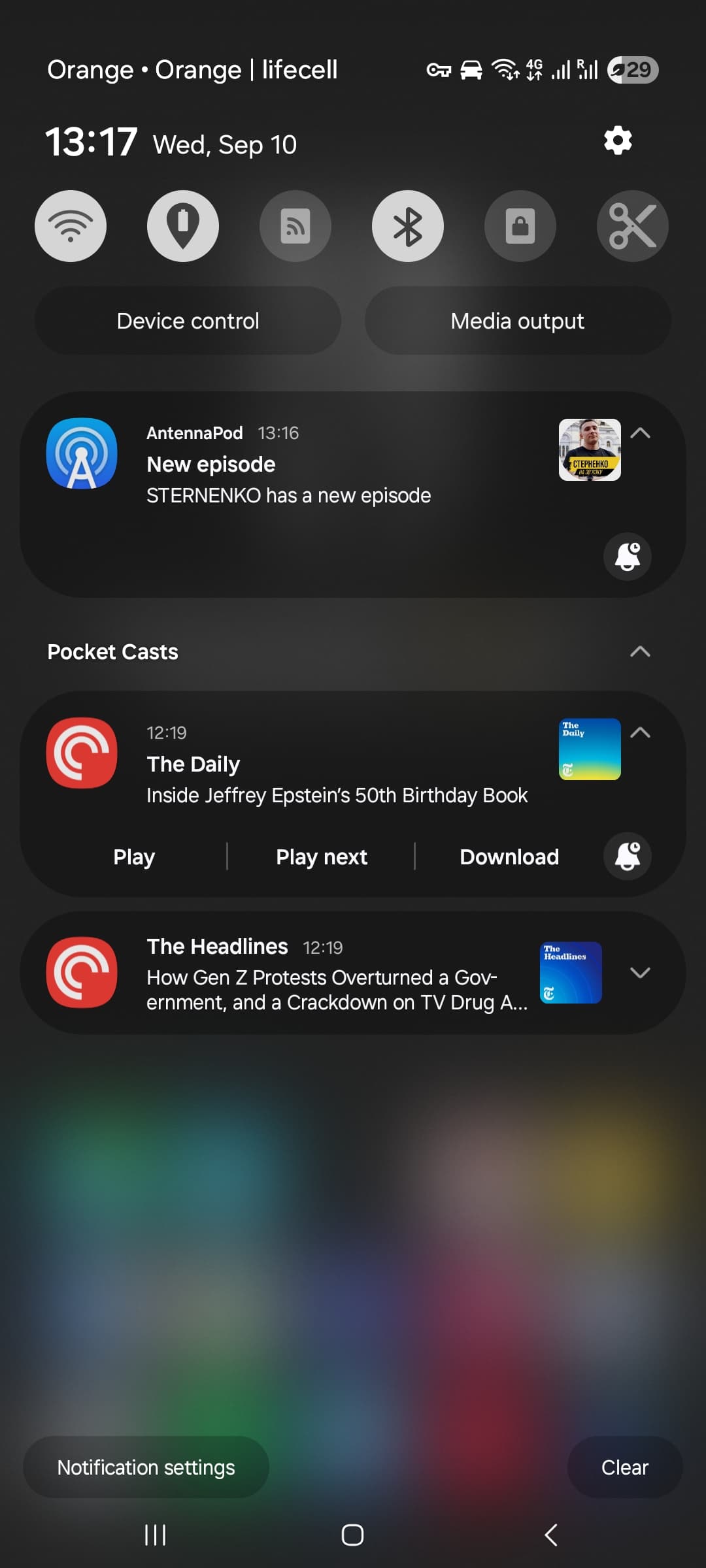The width and height of the screenshot is (706, 1568).
Task: Expand The Headlines notification
Action: pos(640,972)
